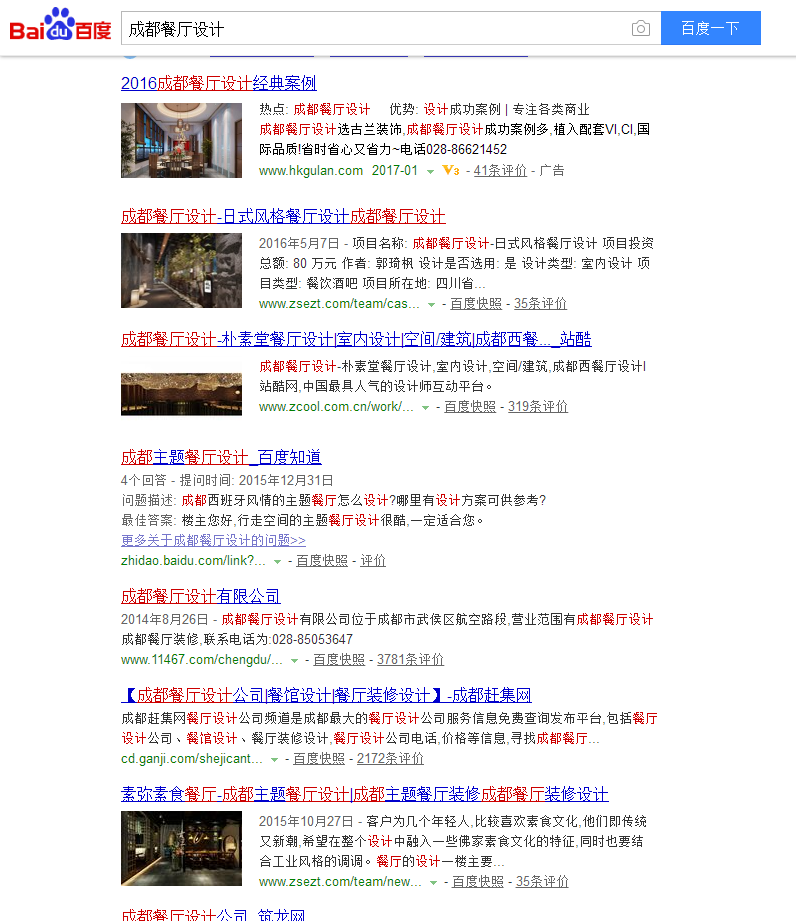The width and height of the screenshot is (796, 921).
Task: Open 评价 link under zhidao.baidu.com result
Action: point(373,561)
